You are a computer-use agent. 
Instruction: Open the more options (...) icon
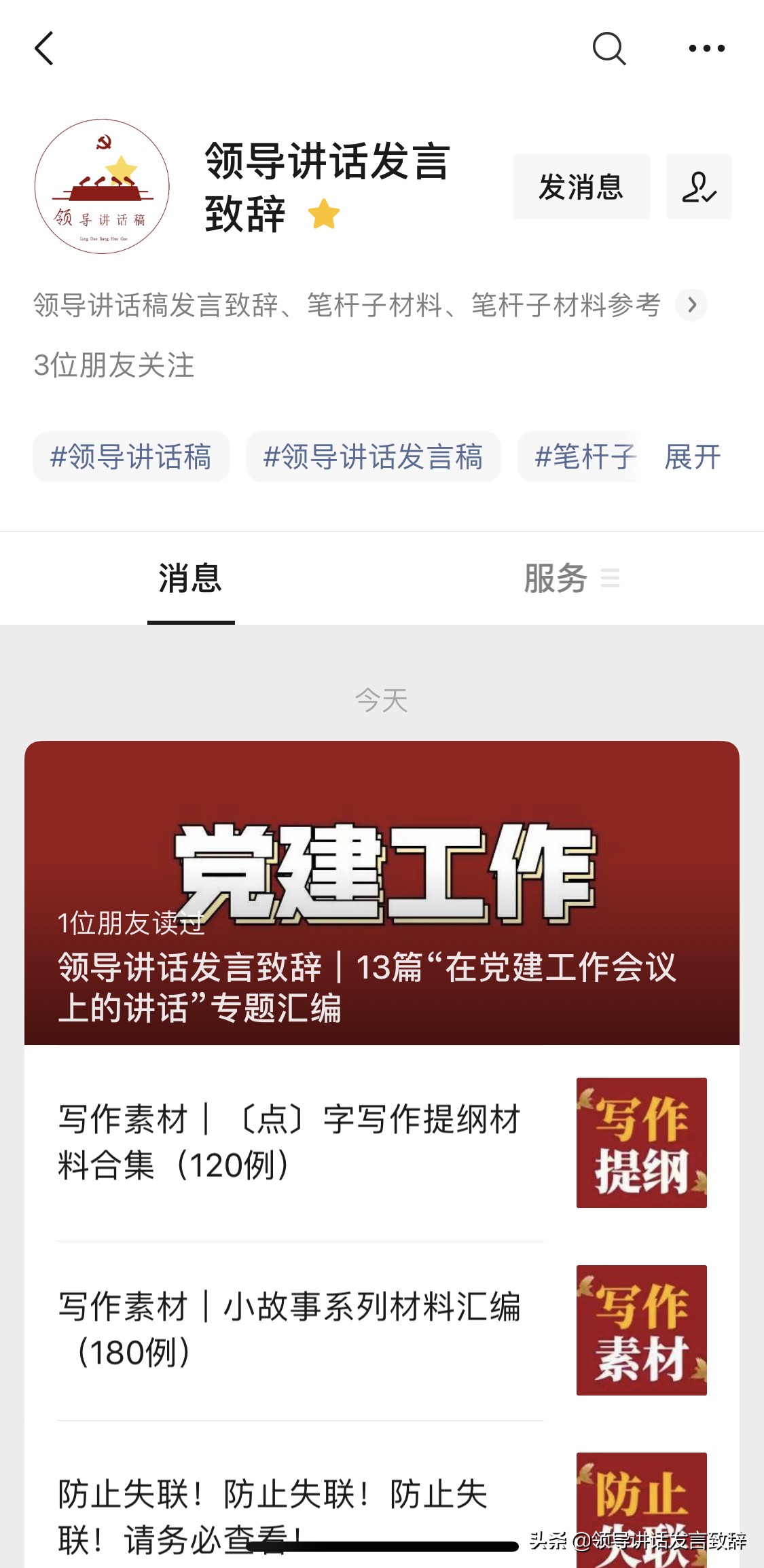coord(707,48)
